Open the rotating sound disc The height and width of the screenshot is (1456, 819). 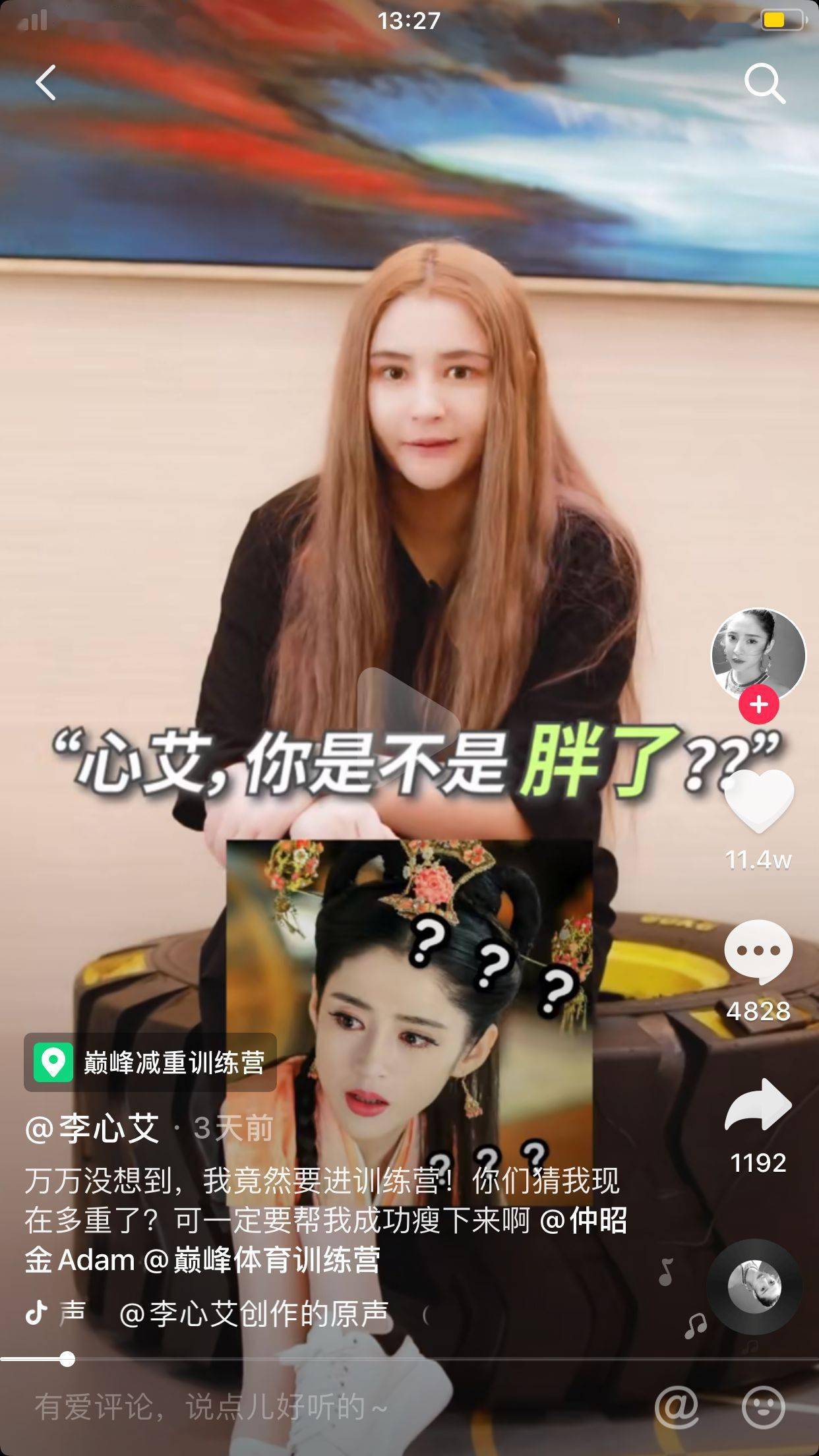point(754,1287)
